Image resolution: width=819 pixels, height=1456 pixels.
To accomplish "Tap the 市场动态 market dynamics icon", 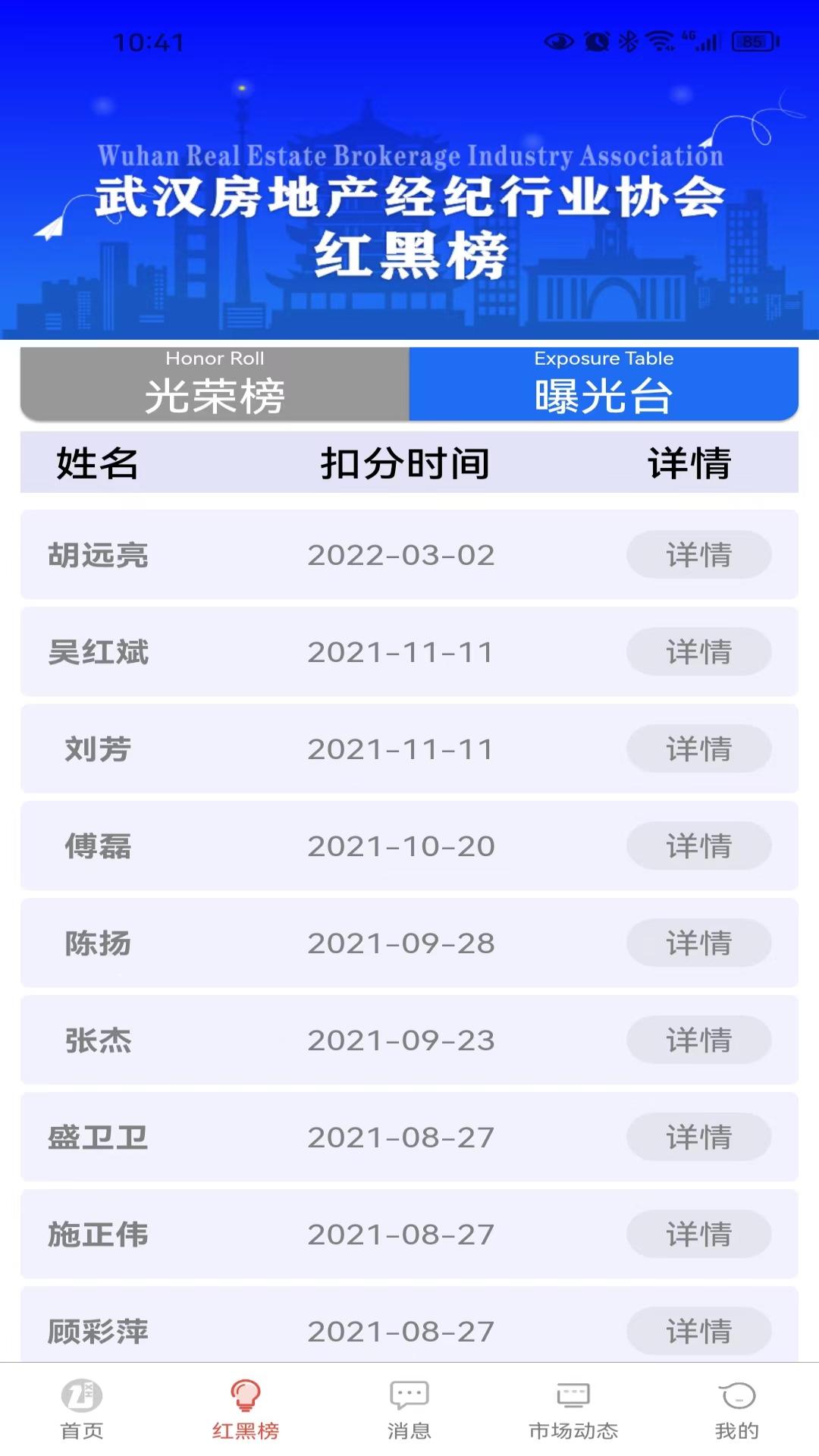I will tap(573, 1403).
